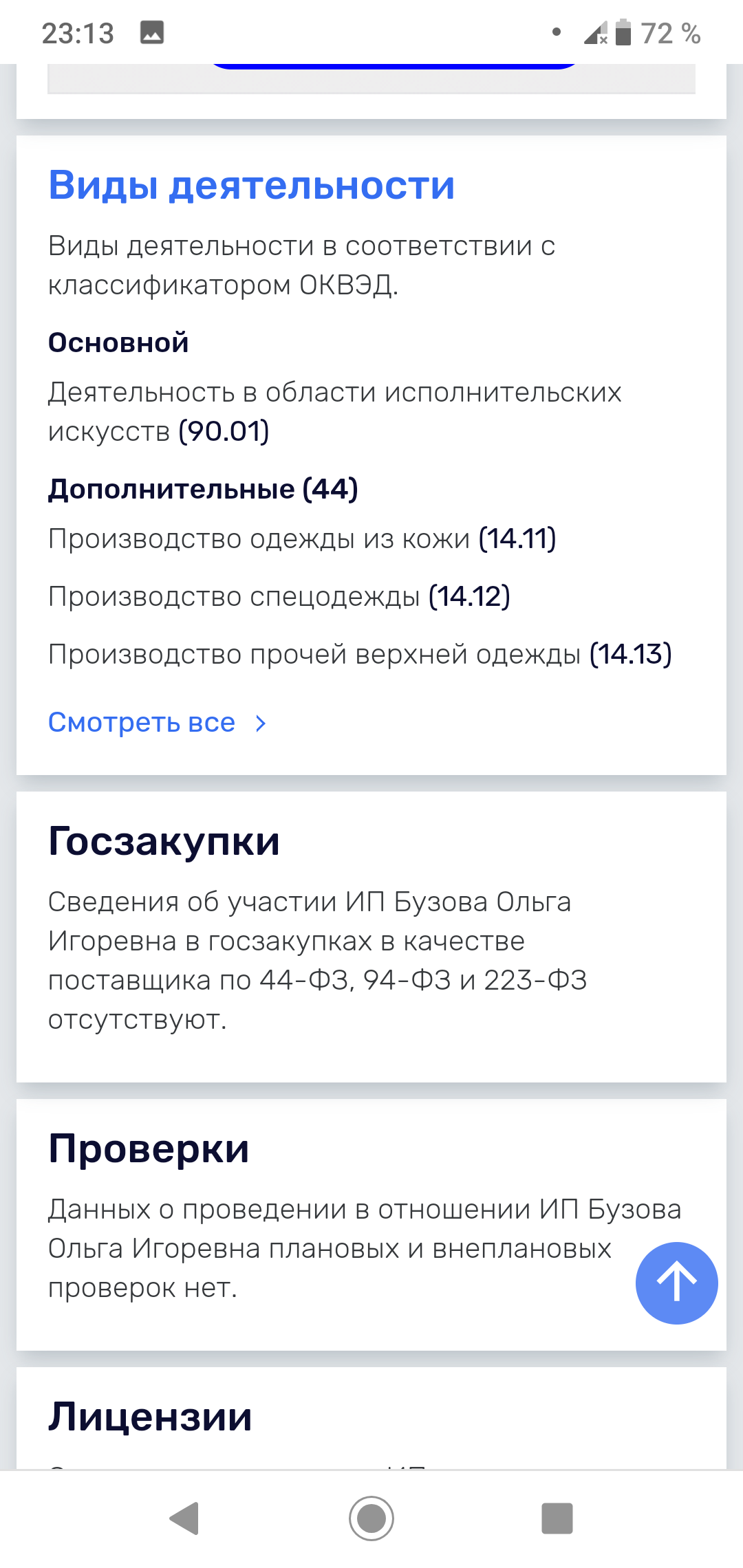Go to the home screen

click(x=371, y=1518)
